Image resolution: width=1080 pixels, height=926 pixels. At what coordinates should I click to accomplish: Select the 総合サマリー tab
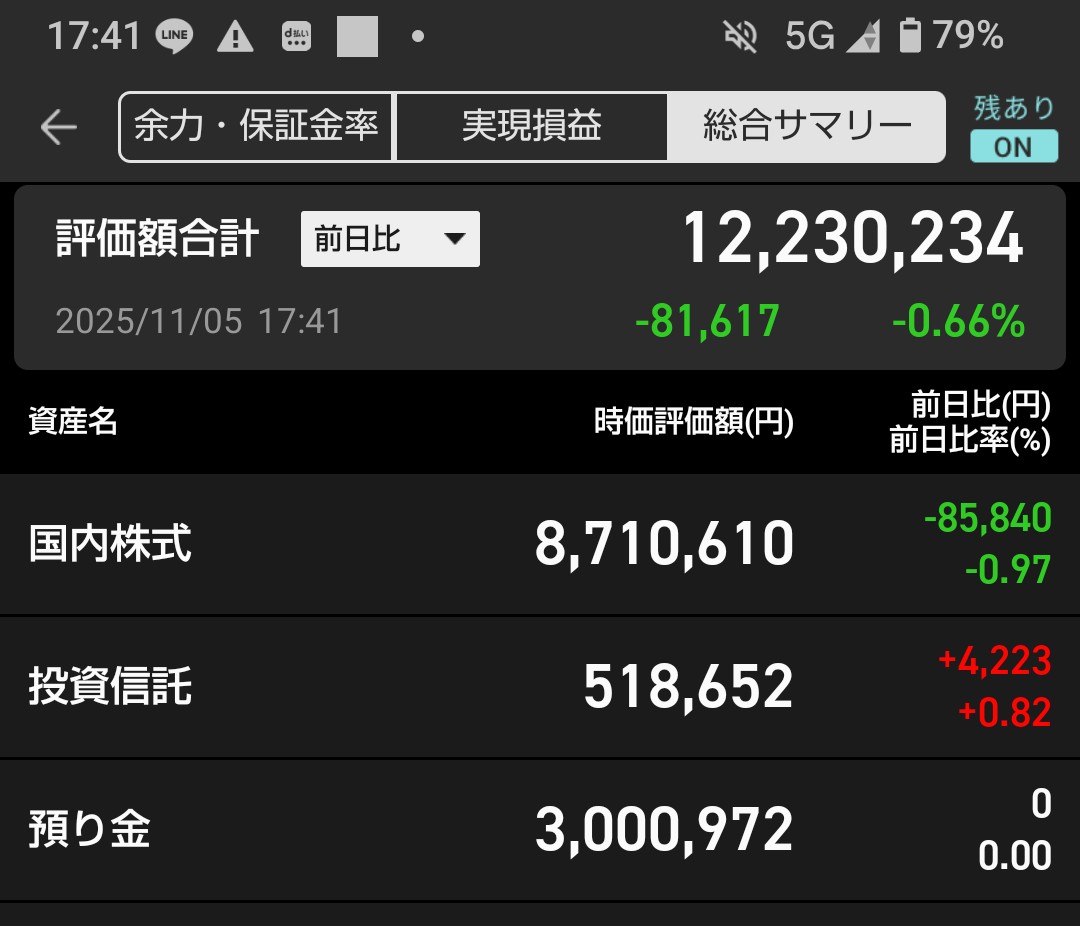806,127
